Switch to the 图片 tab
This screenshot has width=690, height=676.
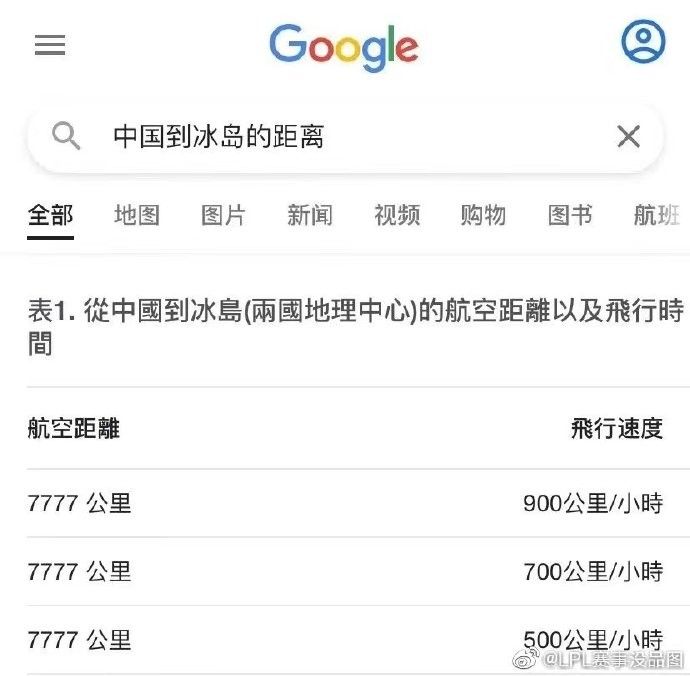[x=223, y=215]
